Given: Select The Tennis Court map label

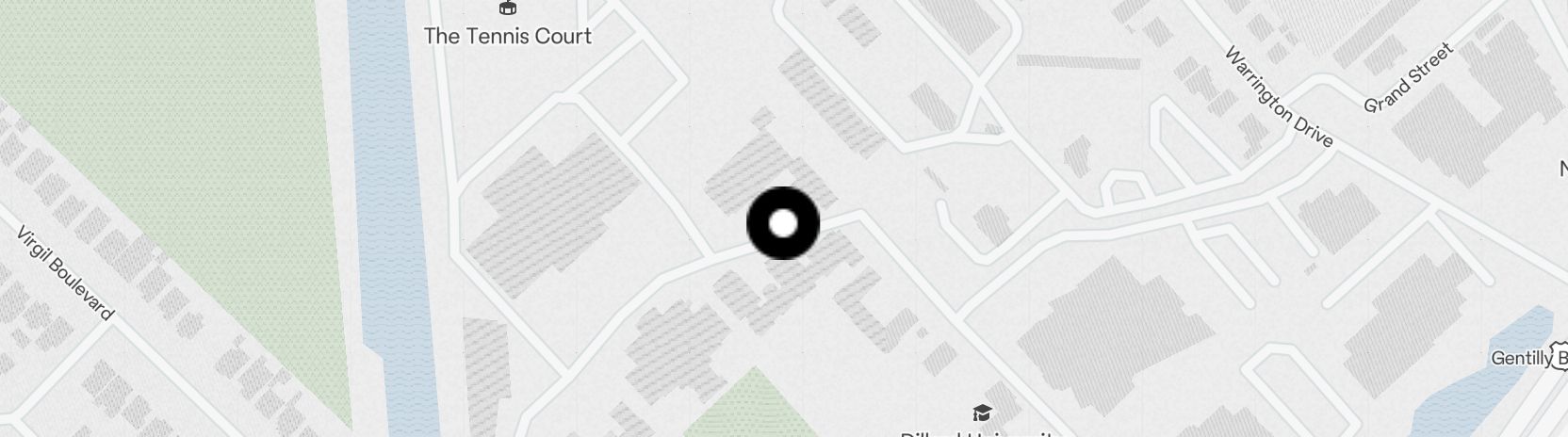Looking at the screenshot, I should pos(508,36).
